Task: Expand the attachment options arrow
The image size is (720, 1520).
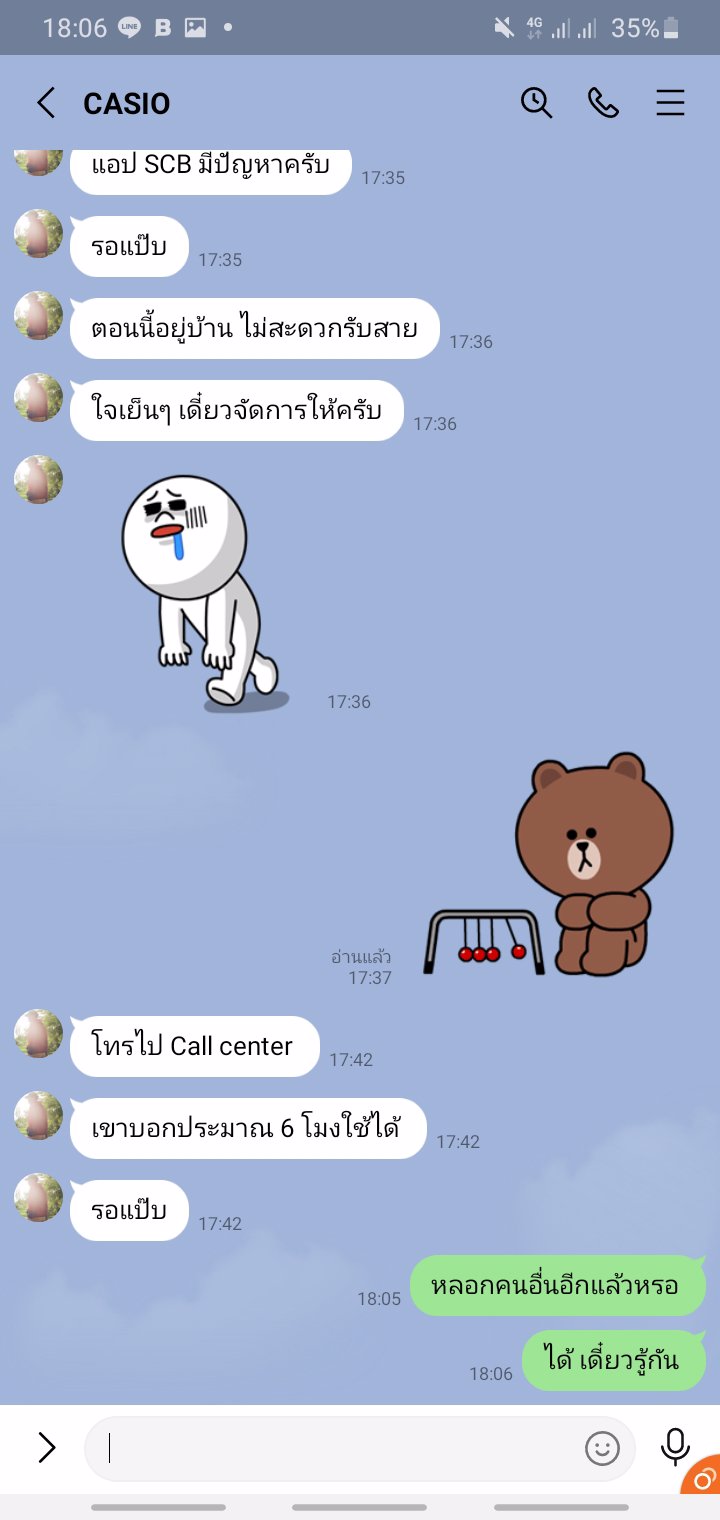Action: pyautogui.click(x=46, y=1447)
